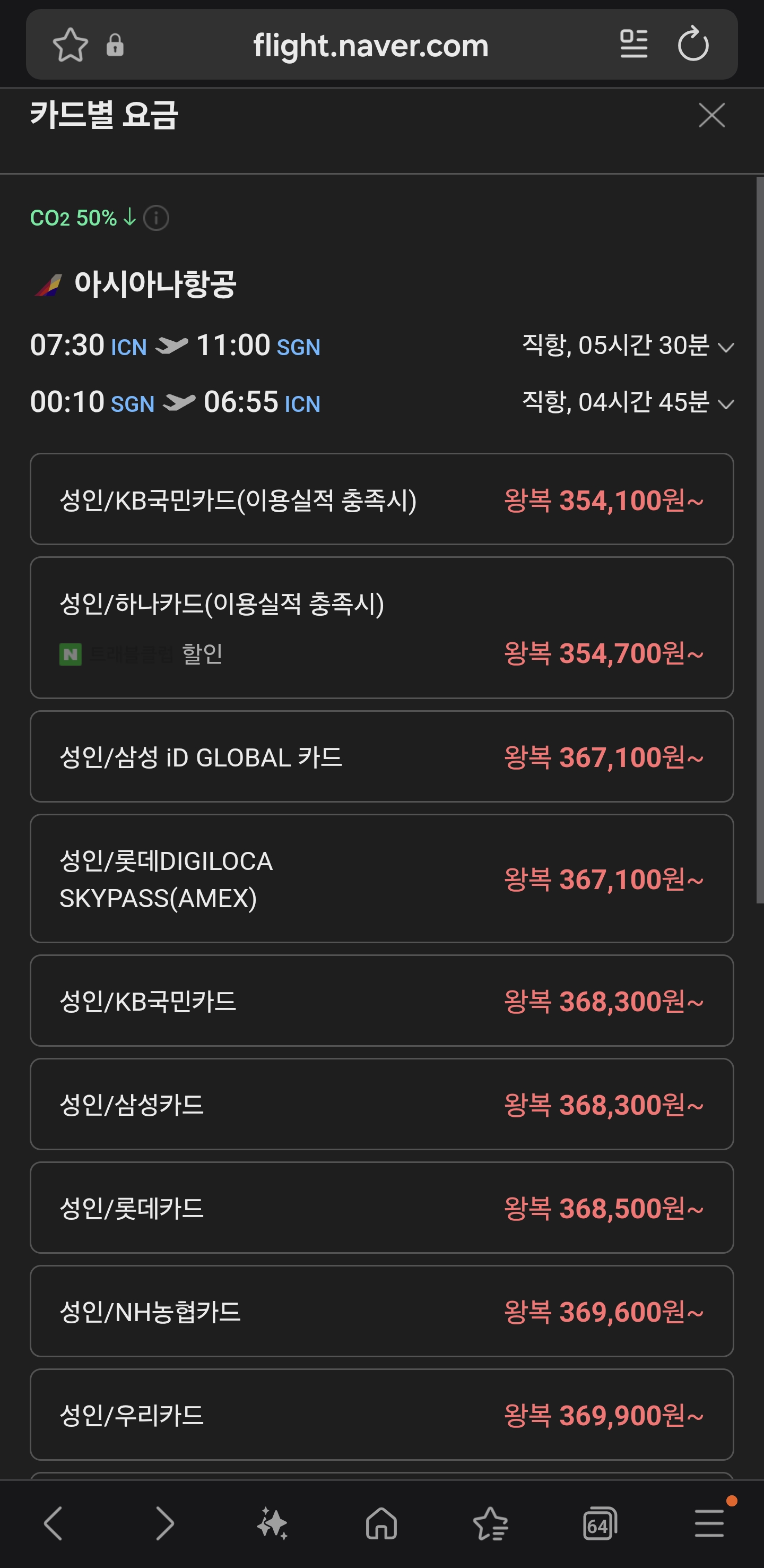This screenshot has height=1568, width=764.
Task: Close the 카드별 요금 panel
Action: tap(711, 115)
